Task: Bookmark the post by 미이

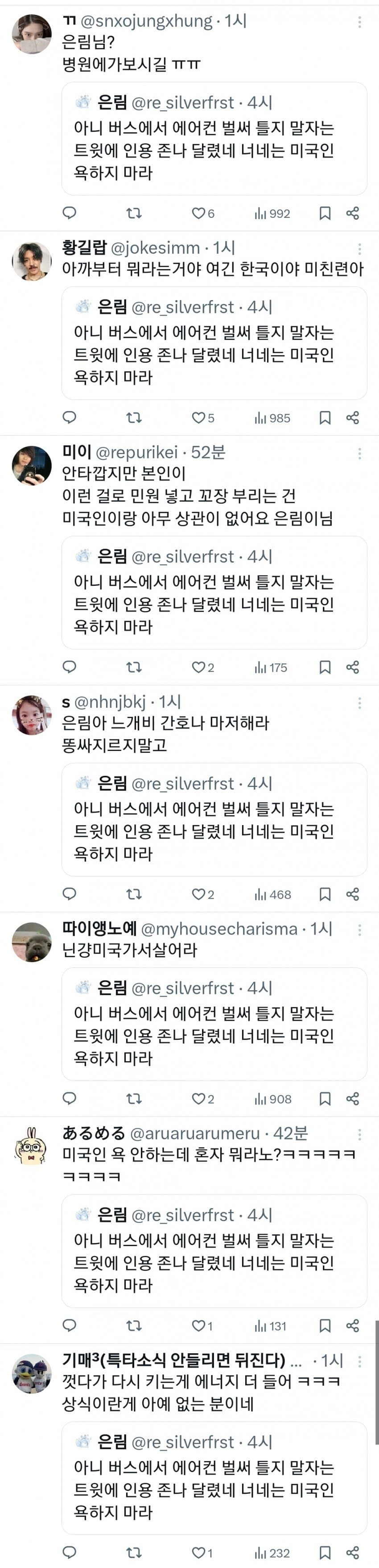Action: pos(325,667)
